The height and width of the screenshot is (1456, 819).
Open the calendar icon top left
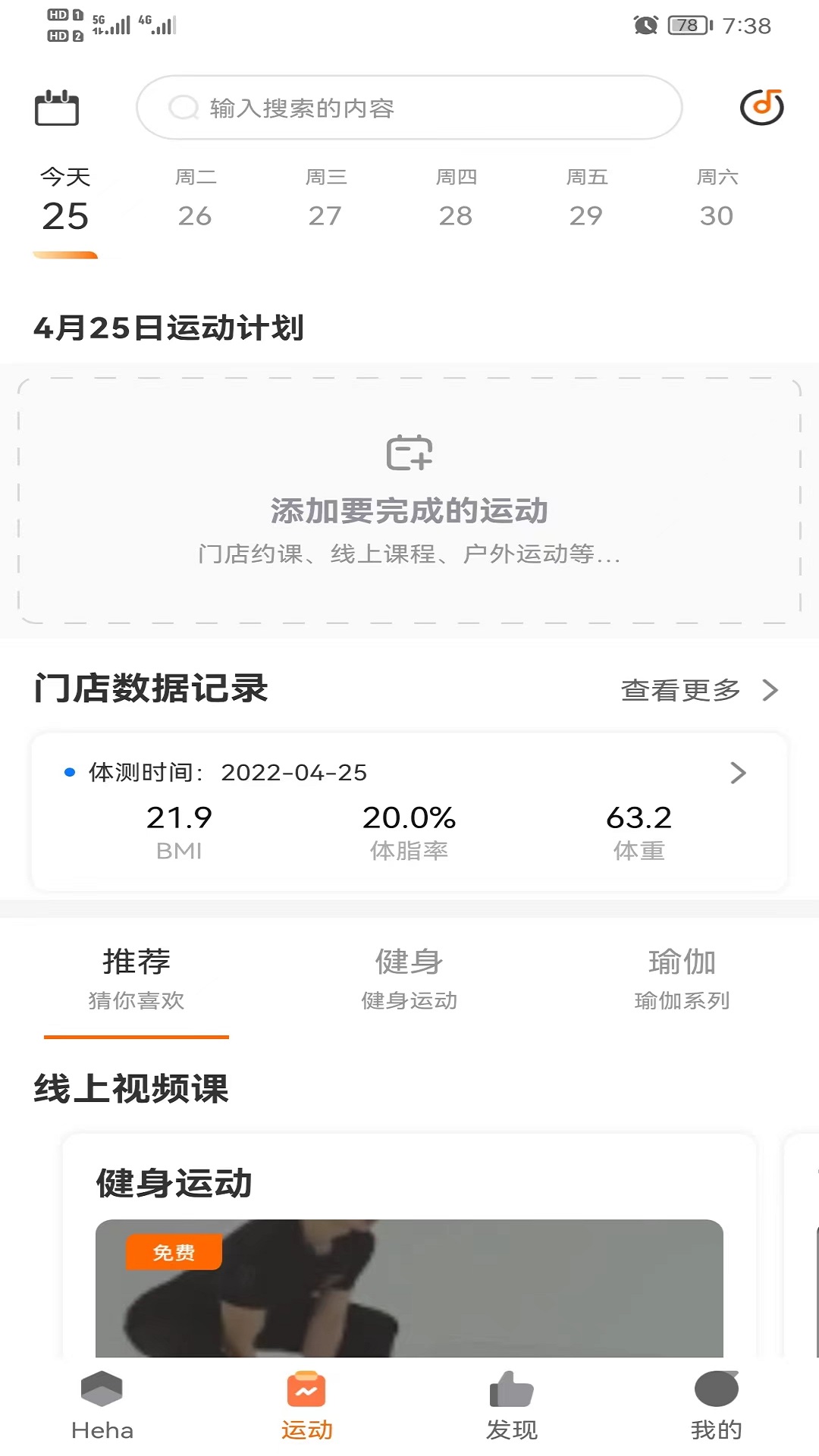(x=58, y=107)
